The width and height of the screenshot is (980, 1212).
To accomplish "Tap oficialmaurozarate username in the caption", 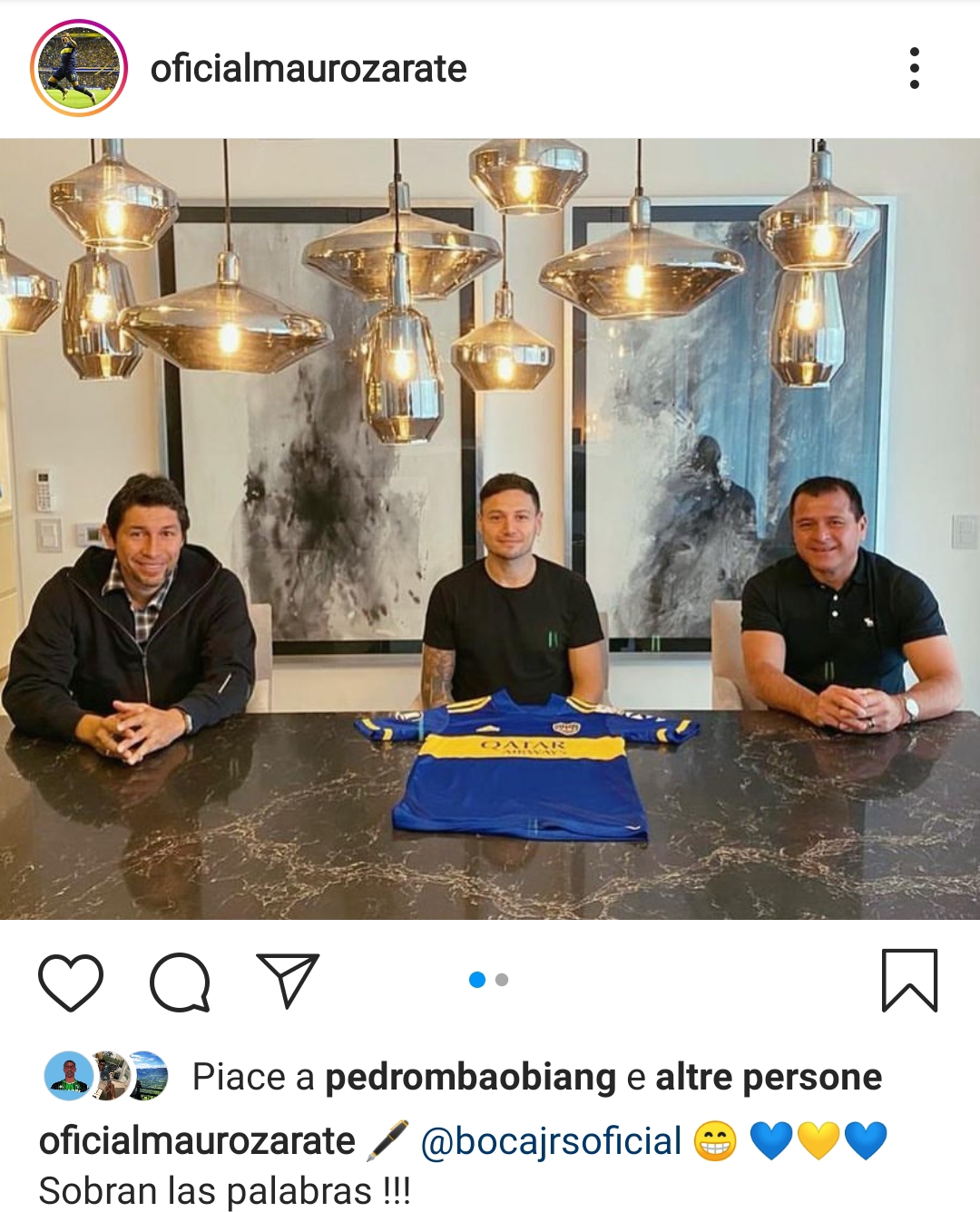I will pos(197,1141).
